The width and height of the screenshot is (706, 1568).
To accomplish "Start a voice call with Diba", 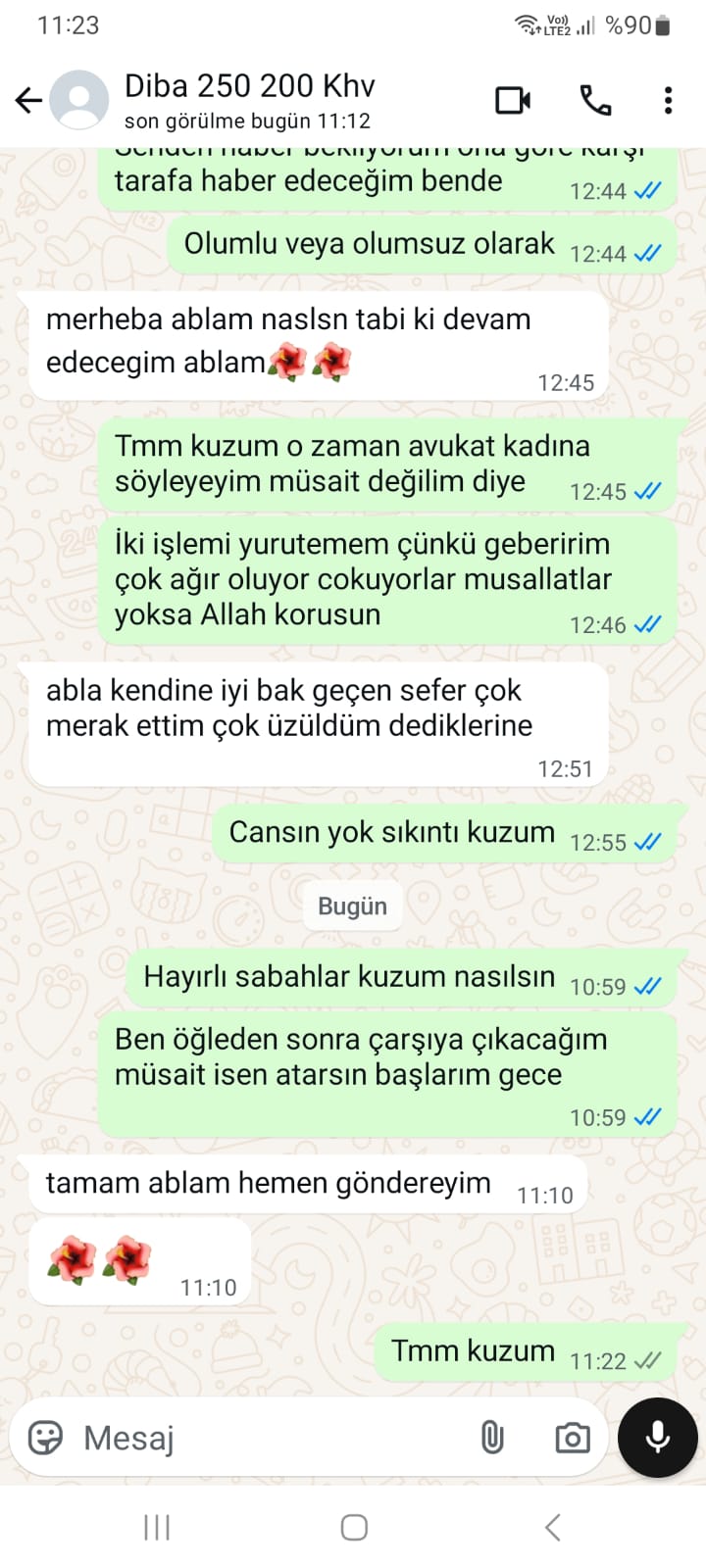I will tap(595, 100).
